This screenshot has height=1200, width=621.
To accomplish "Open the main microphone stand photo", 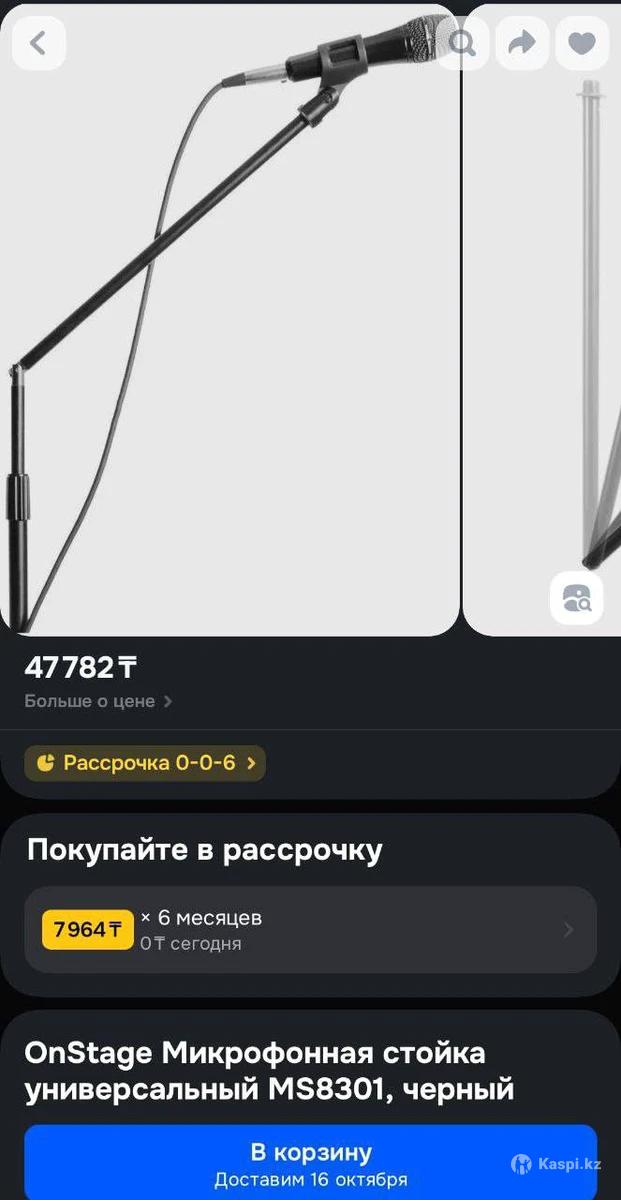I will pos(230,330).
